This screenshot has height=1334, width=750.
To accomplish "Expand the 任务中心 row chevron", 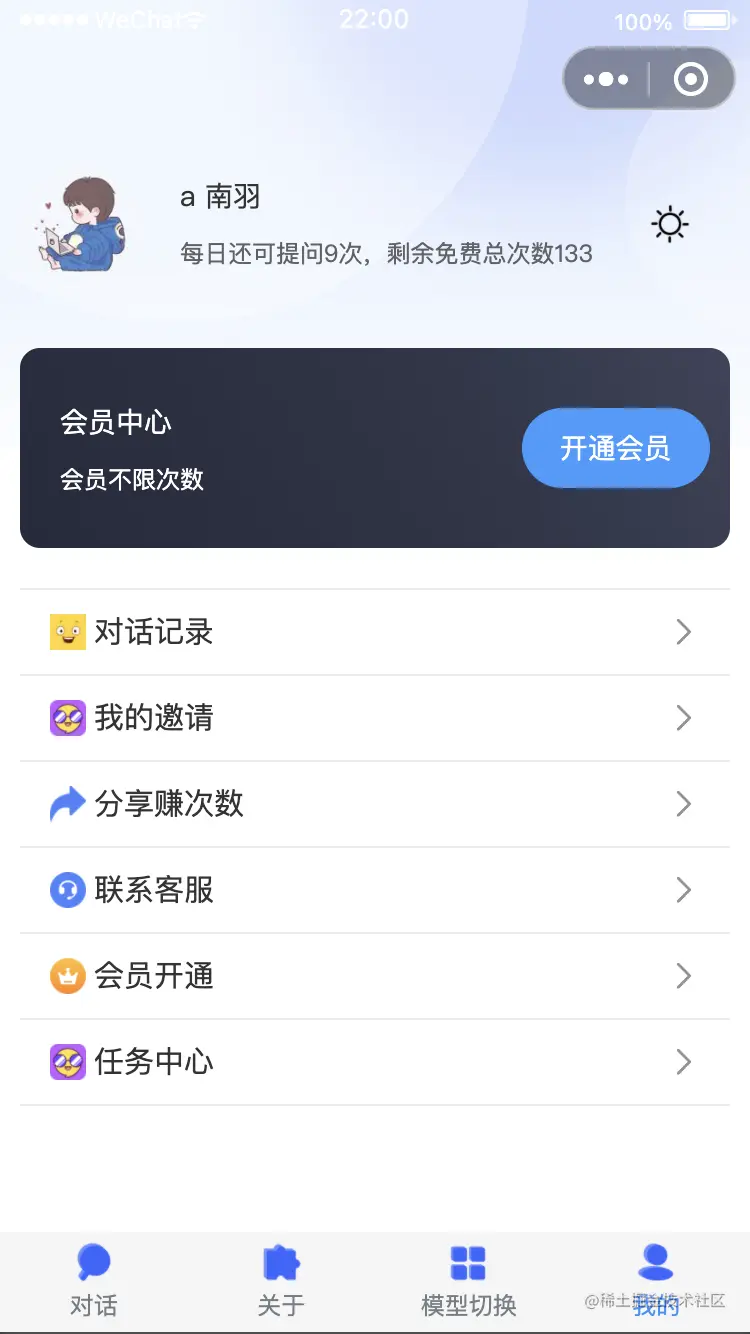I will (683, 1062).
